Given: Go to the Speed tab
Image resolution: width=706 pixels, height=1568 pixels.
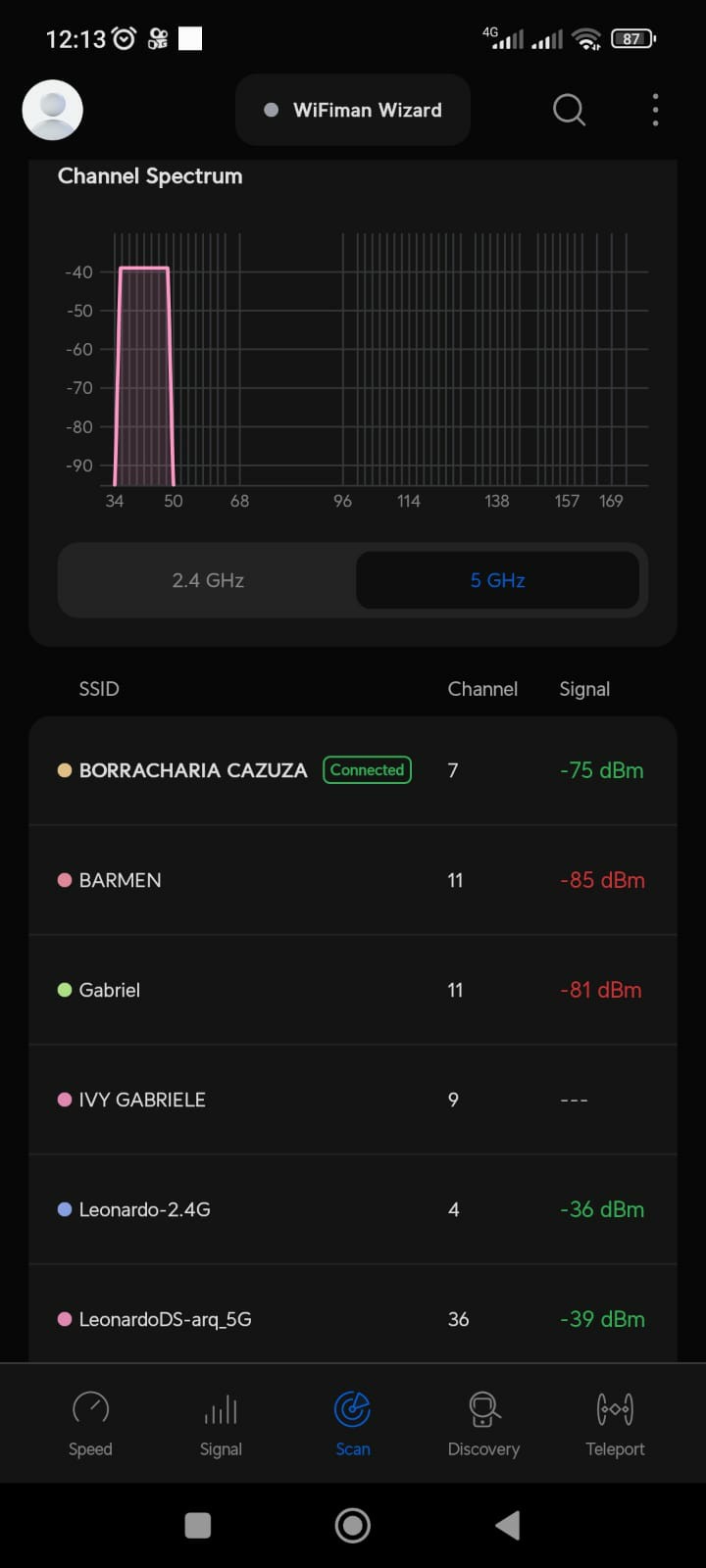Looking at the screenshot, I should (x=90, y=1423).
